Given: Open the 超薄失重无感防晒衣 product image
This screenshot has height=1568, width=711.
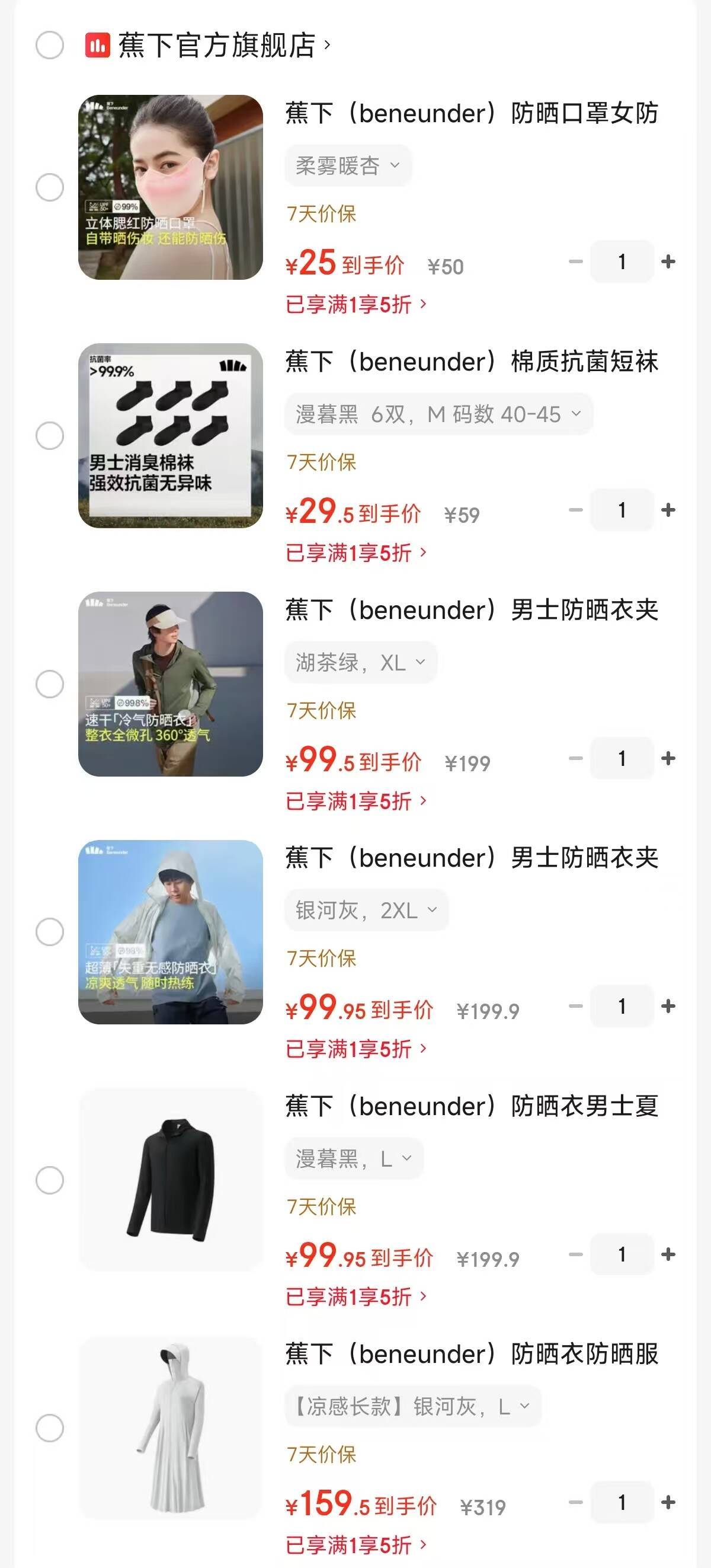Looking at the screenshot, I should pos(170,932).
